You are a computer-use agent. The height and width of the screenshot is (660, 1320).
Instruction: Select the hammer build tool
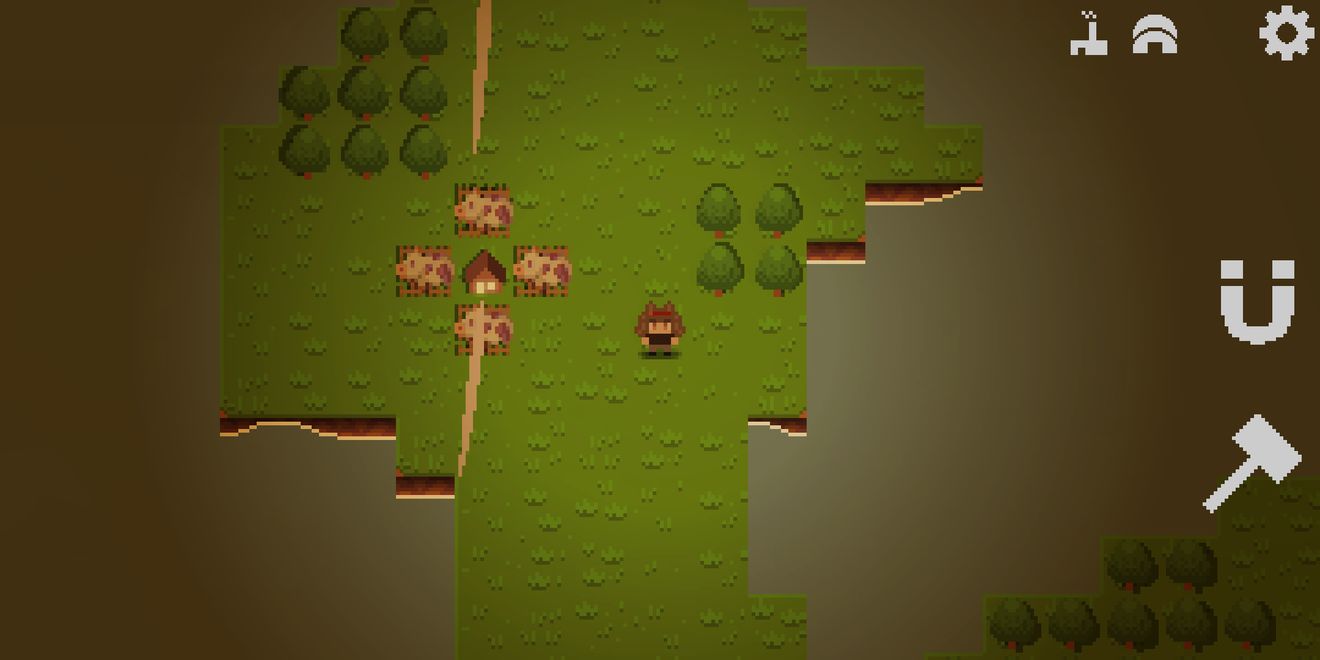(1252, 463)
